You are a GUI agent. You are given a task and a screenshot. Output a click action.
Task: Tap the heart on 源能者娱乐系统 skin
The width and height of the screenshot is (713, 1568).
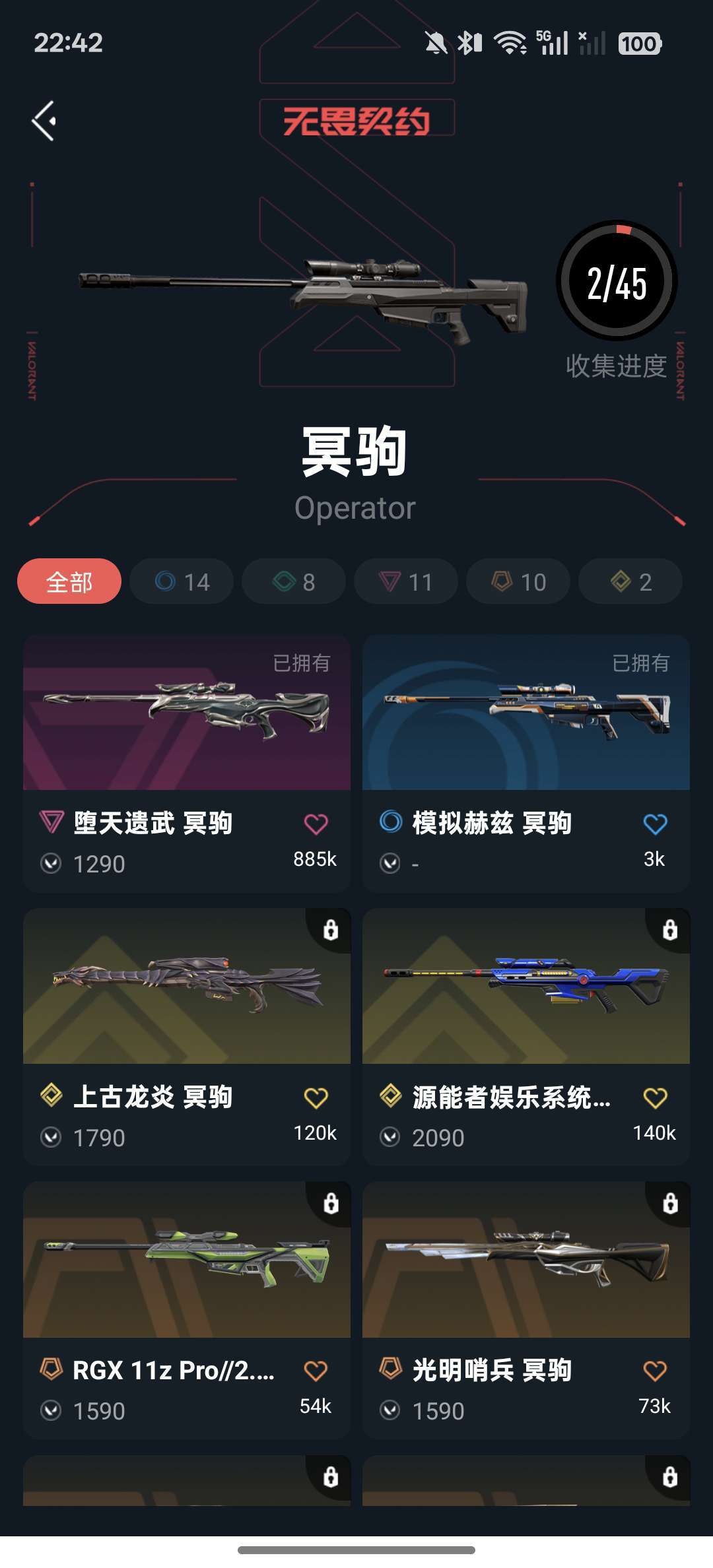pos(655,1097)
